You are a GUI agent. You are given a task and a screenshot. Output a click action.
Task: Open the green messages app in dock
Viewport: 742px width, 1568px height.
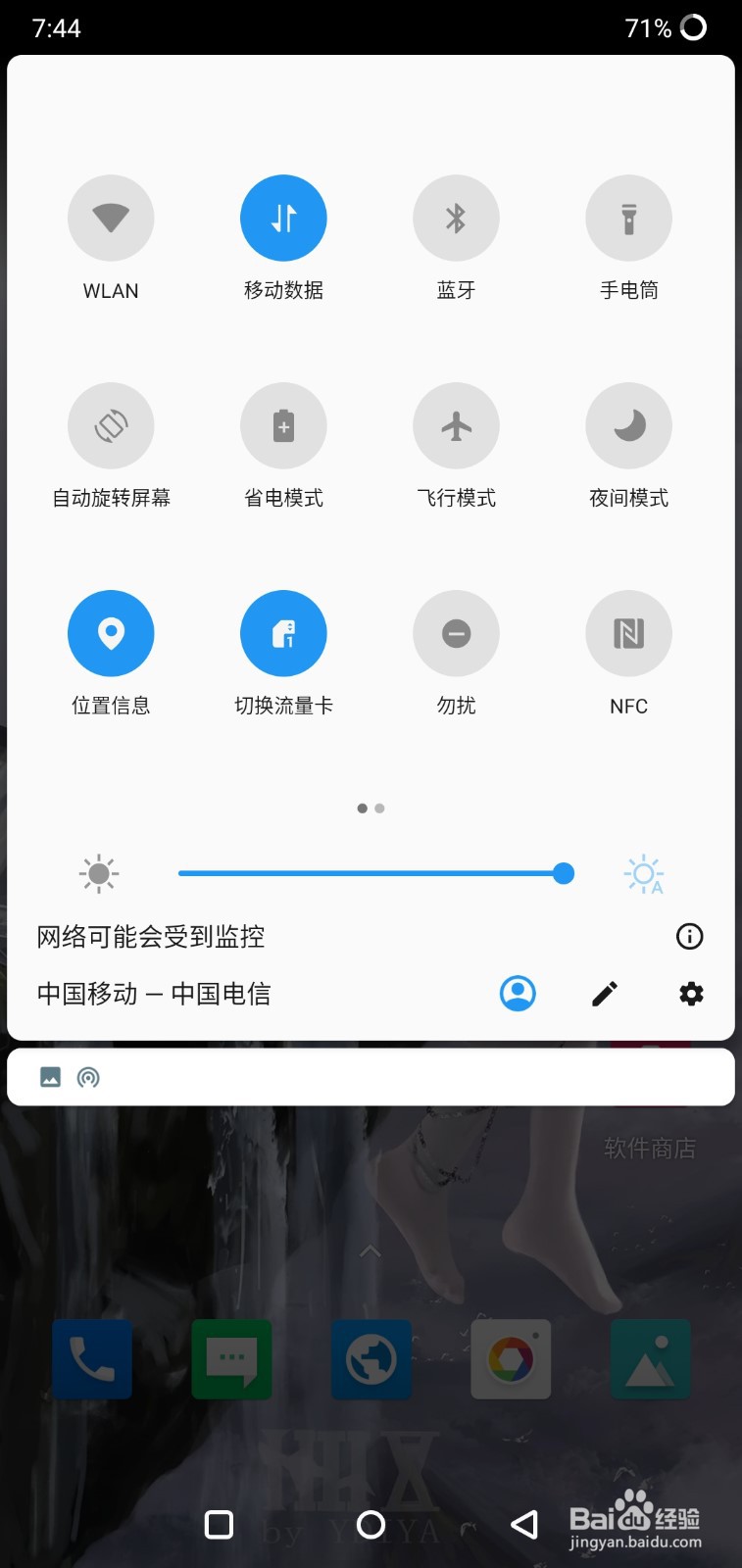[231, 1359]
